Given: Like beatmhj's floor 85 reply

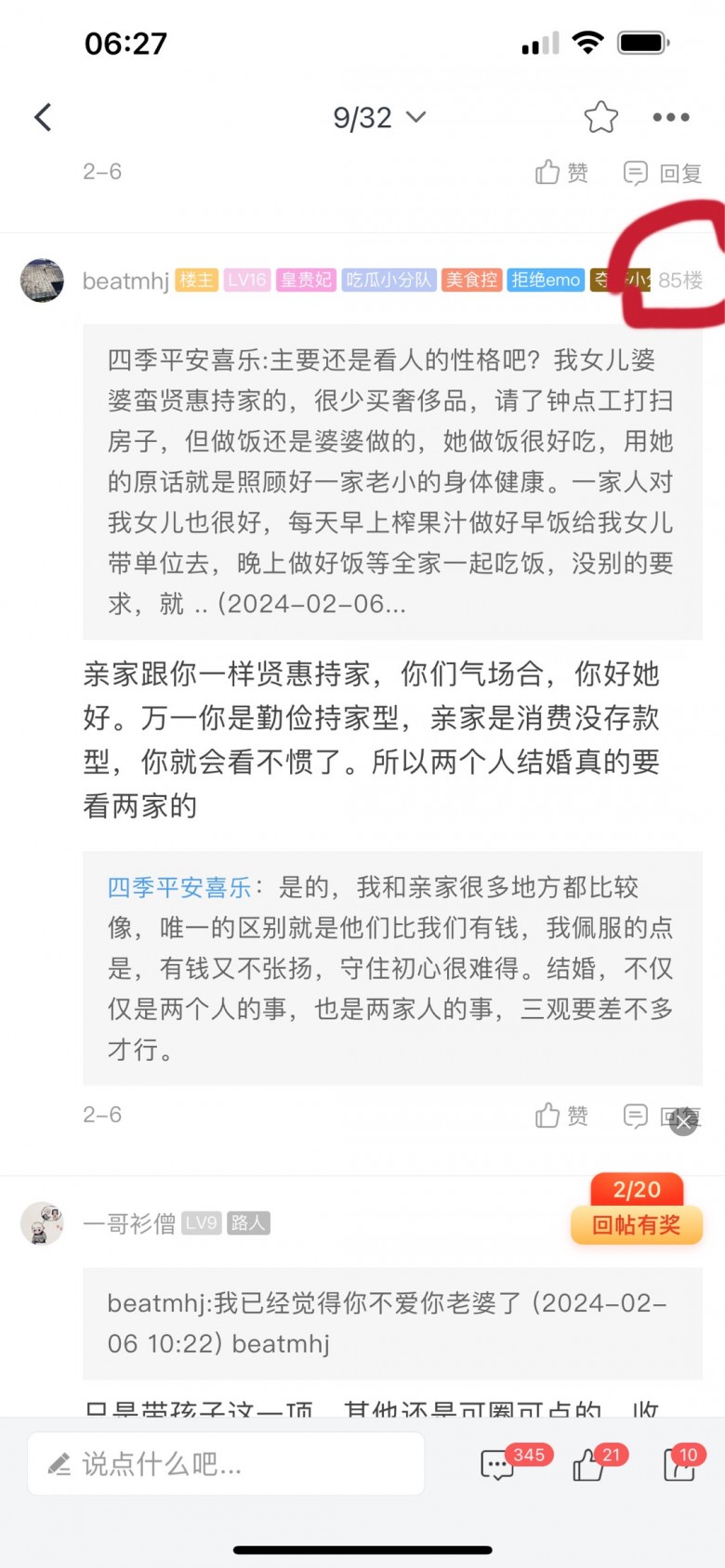Looking at the screenshot, I should (561, 1116).
